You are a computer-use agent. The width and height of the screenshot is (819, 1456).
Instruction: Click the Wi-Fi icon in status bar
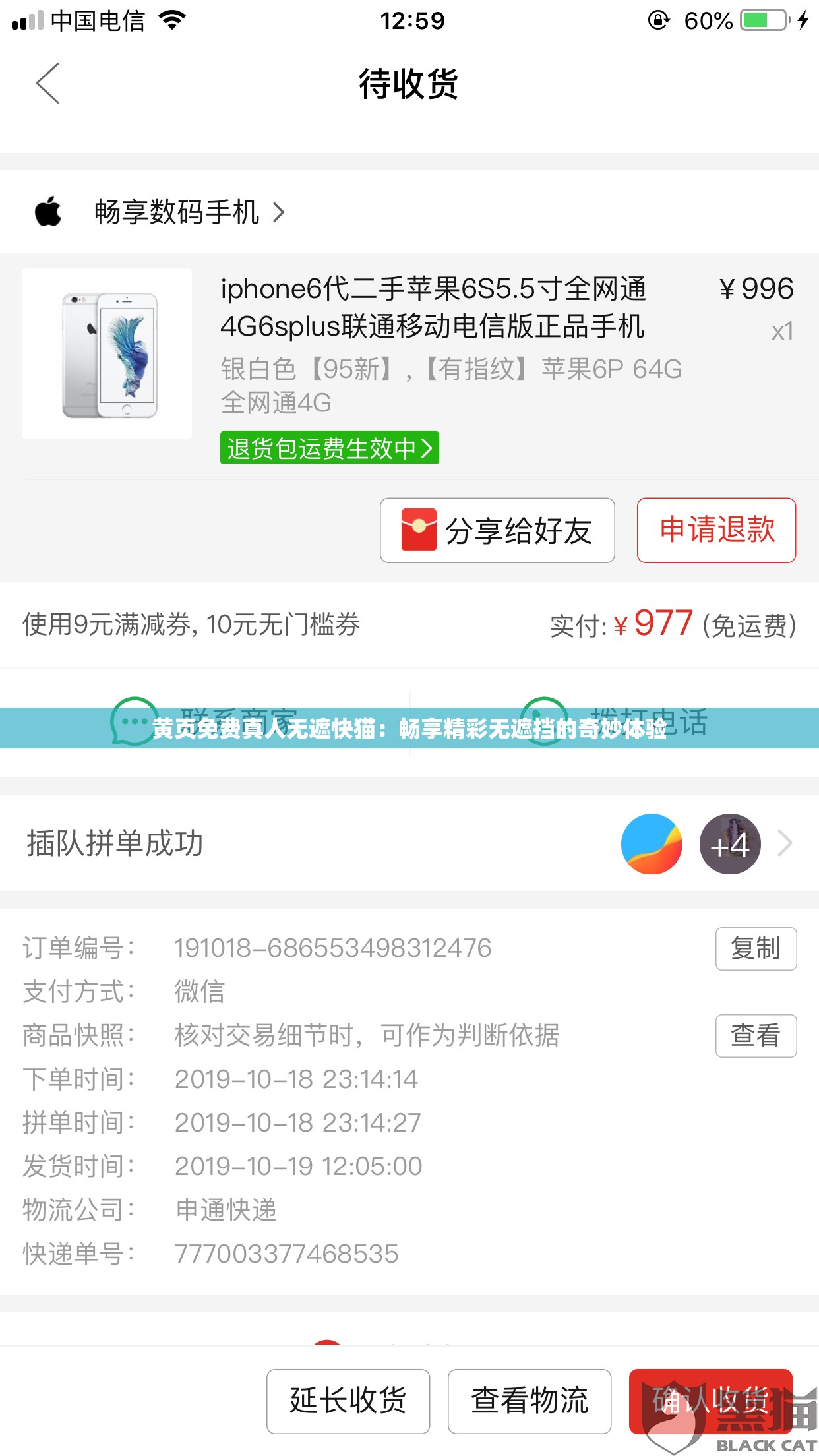pyautogui.click(x=173, y=20)
